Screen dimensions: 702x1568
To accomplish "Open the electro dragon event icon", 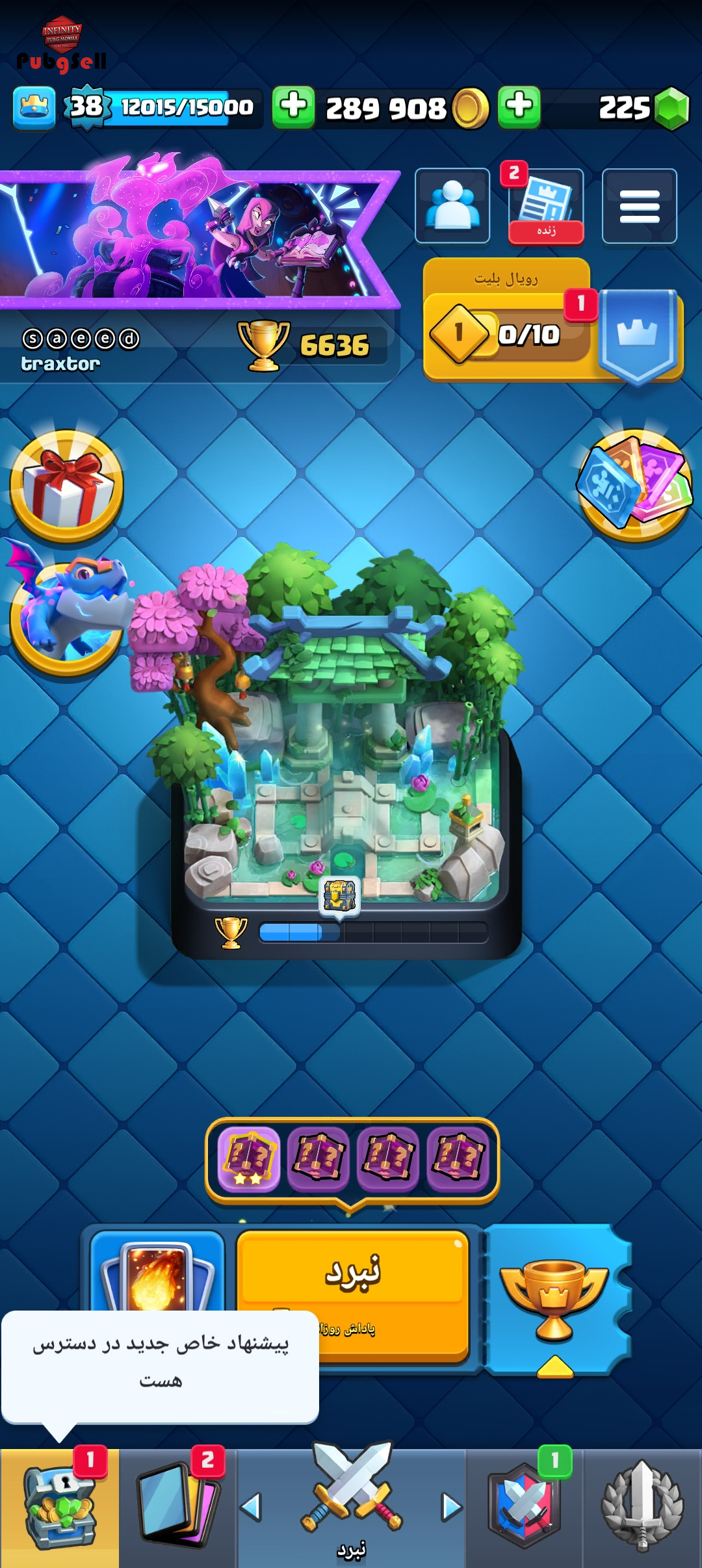I will coord(66,609).
